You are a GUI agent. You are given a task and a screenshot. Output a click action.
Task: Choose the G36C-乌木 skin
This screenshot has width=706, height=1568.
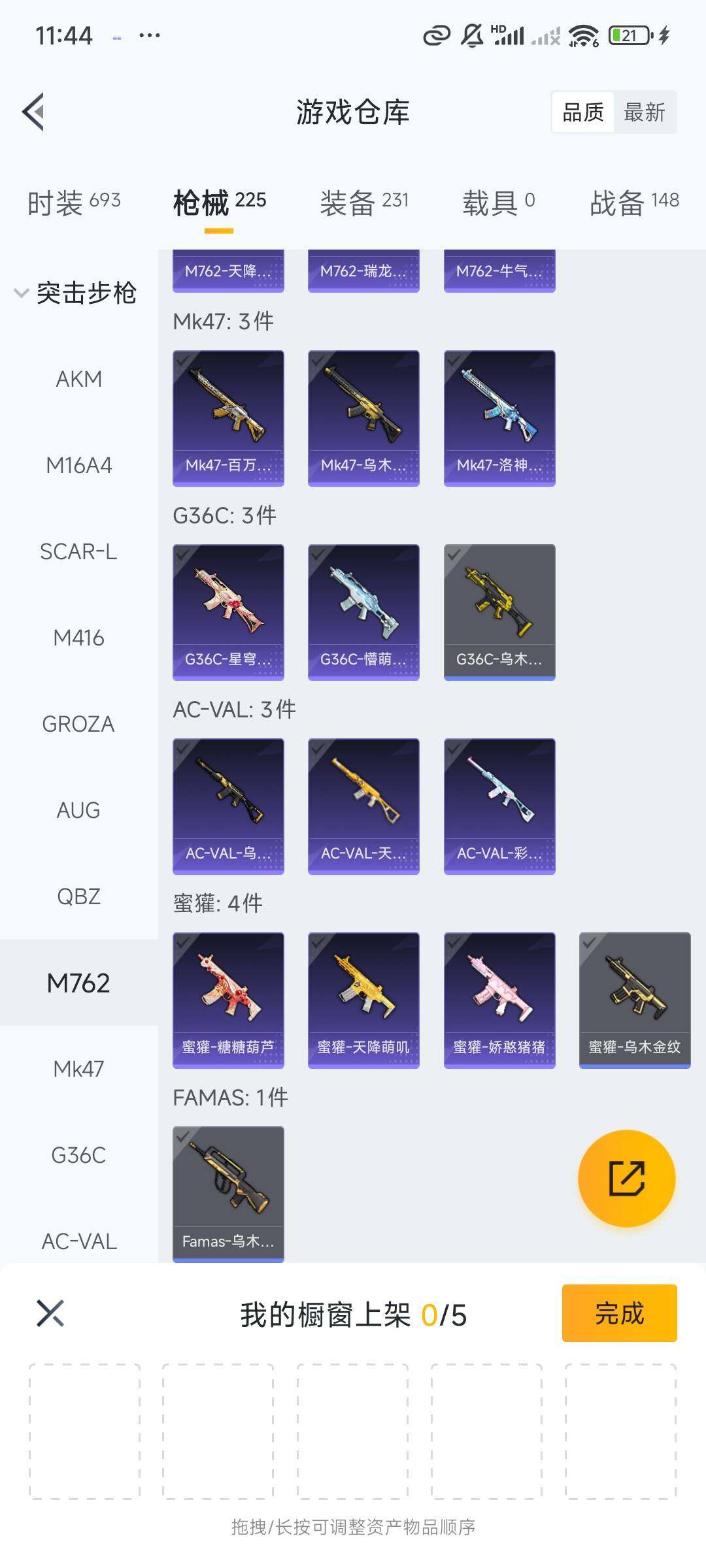pyautogui.click(x=499, y=612)
